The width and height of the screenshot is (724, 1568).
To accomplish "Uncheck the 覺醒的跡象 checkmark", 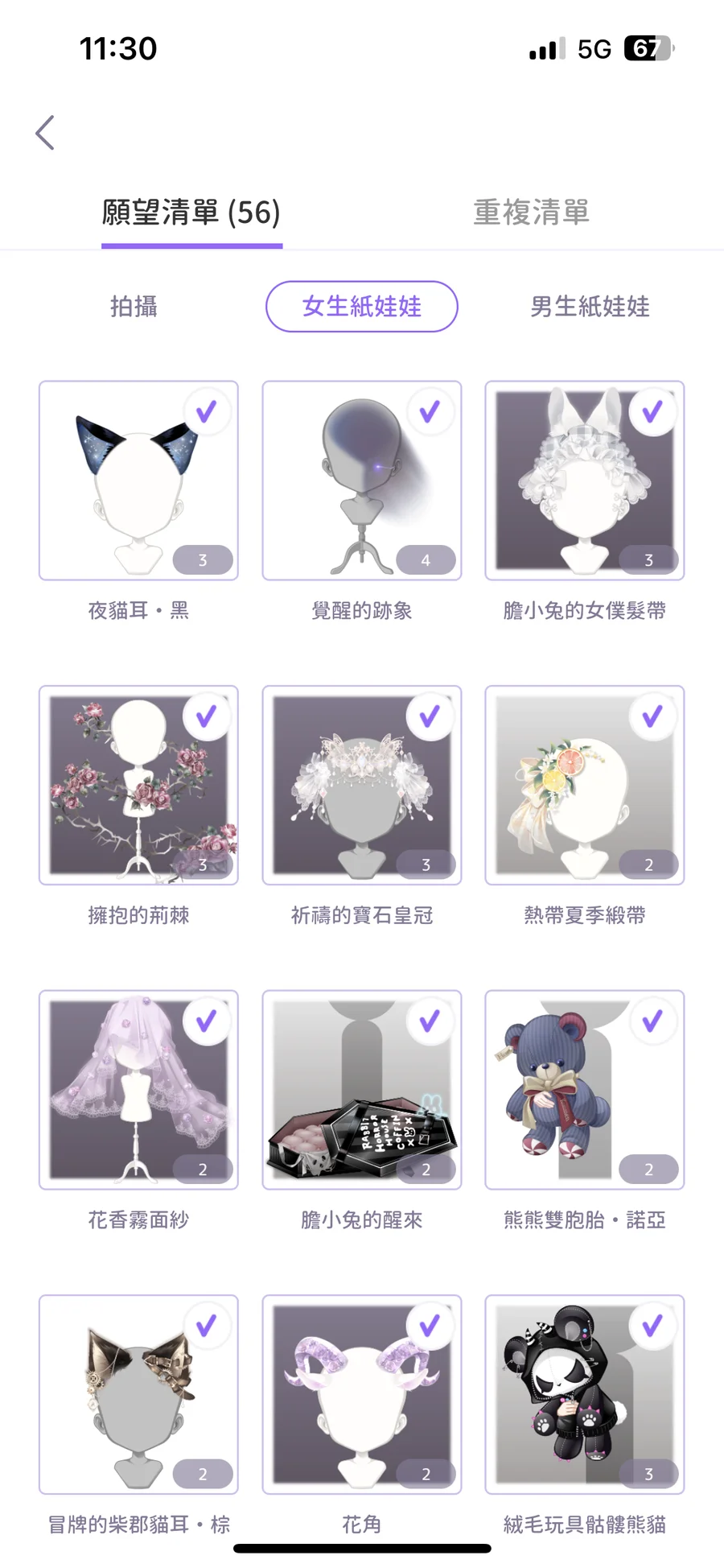I will (x=430, y=412).
